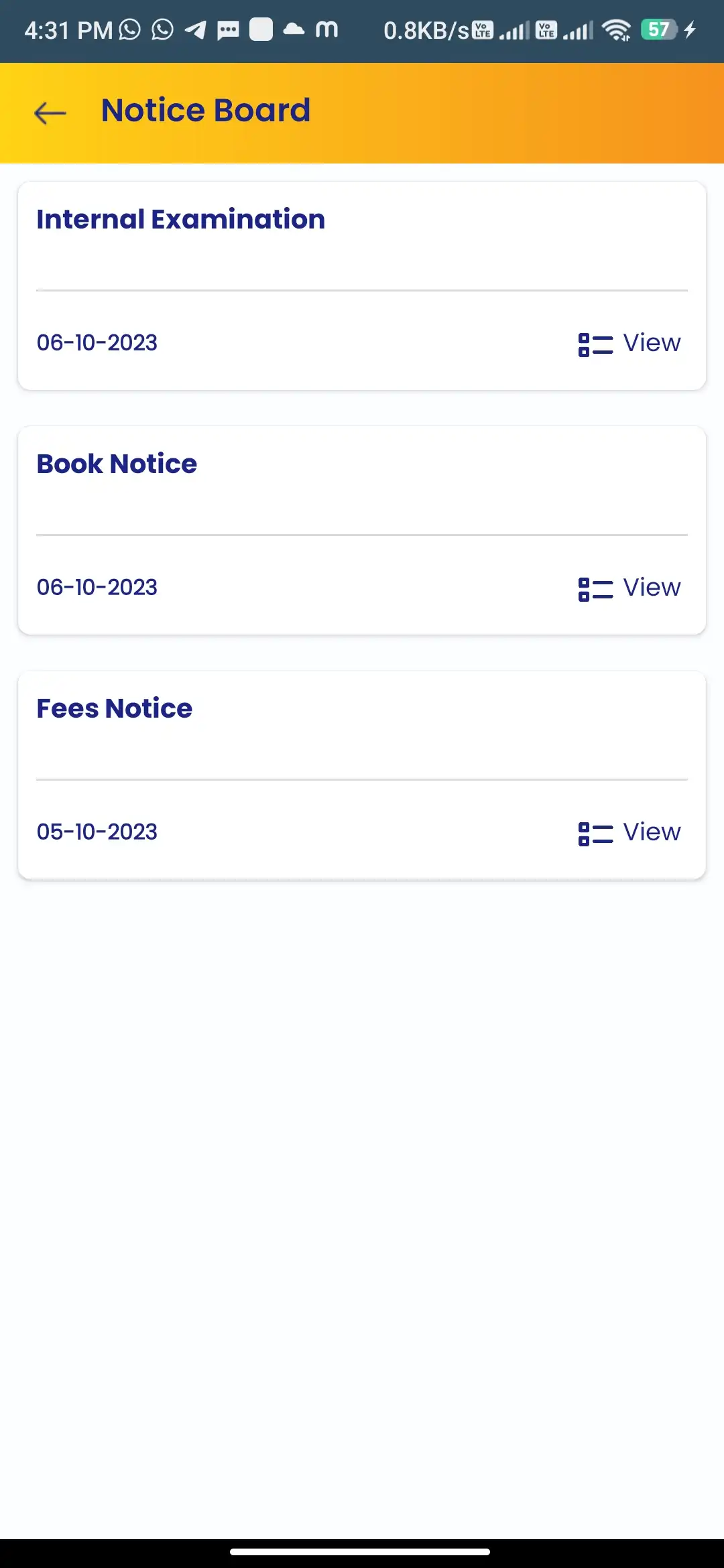
Task: Select the Internal Examination card title
Action: click(182, 218)
